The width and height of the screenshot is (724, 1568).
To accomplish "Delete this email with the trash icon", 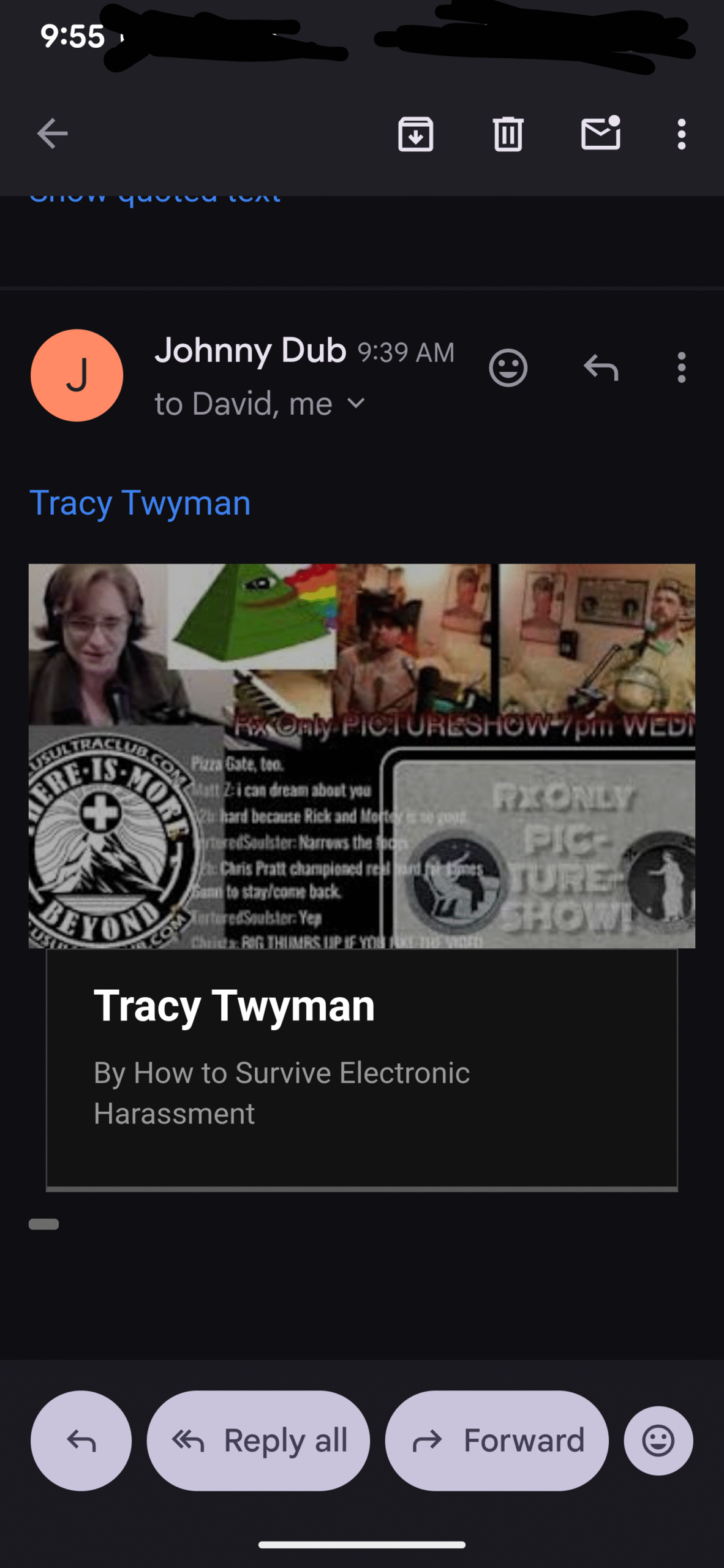I will (x=508, y=134).
